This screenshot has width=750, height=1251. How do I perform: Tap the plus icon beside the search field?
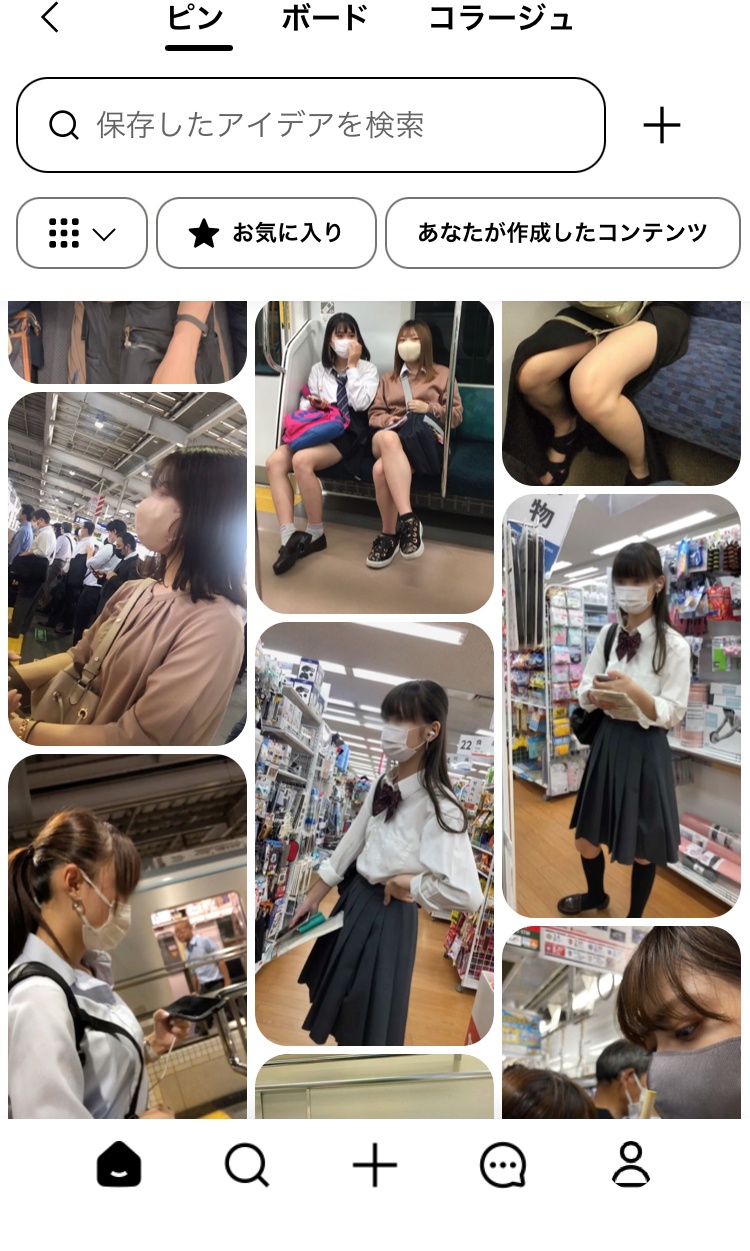click(x=661, y=125)
